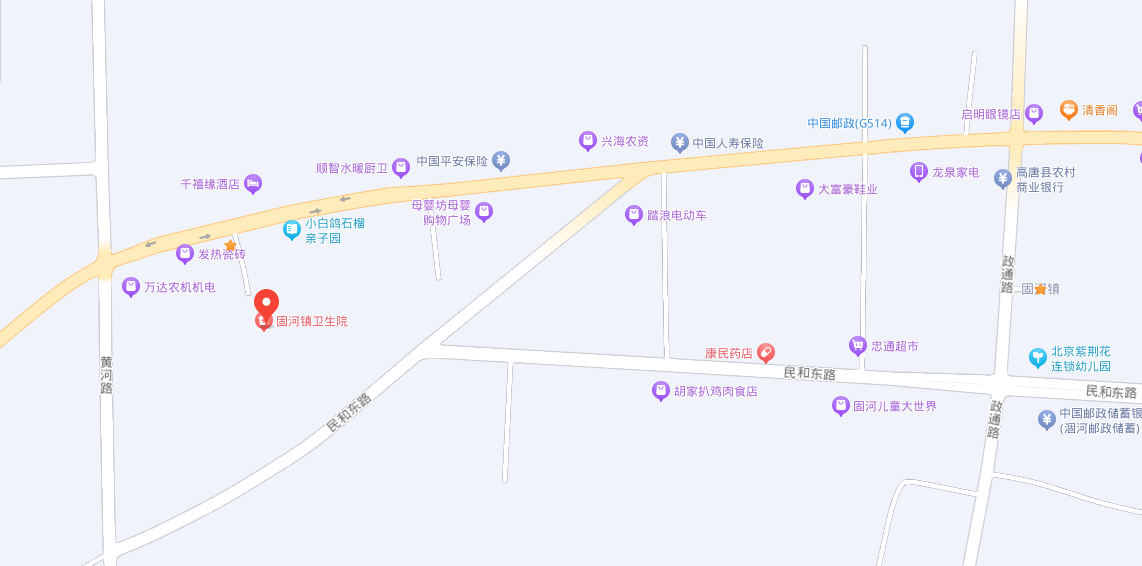Tap the 千禧缘酒店 hotel marker
The width and height of the screenshot is (1142, 566).
coord(253,184)
